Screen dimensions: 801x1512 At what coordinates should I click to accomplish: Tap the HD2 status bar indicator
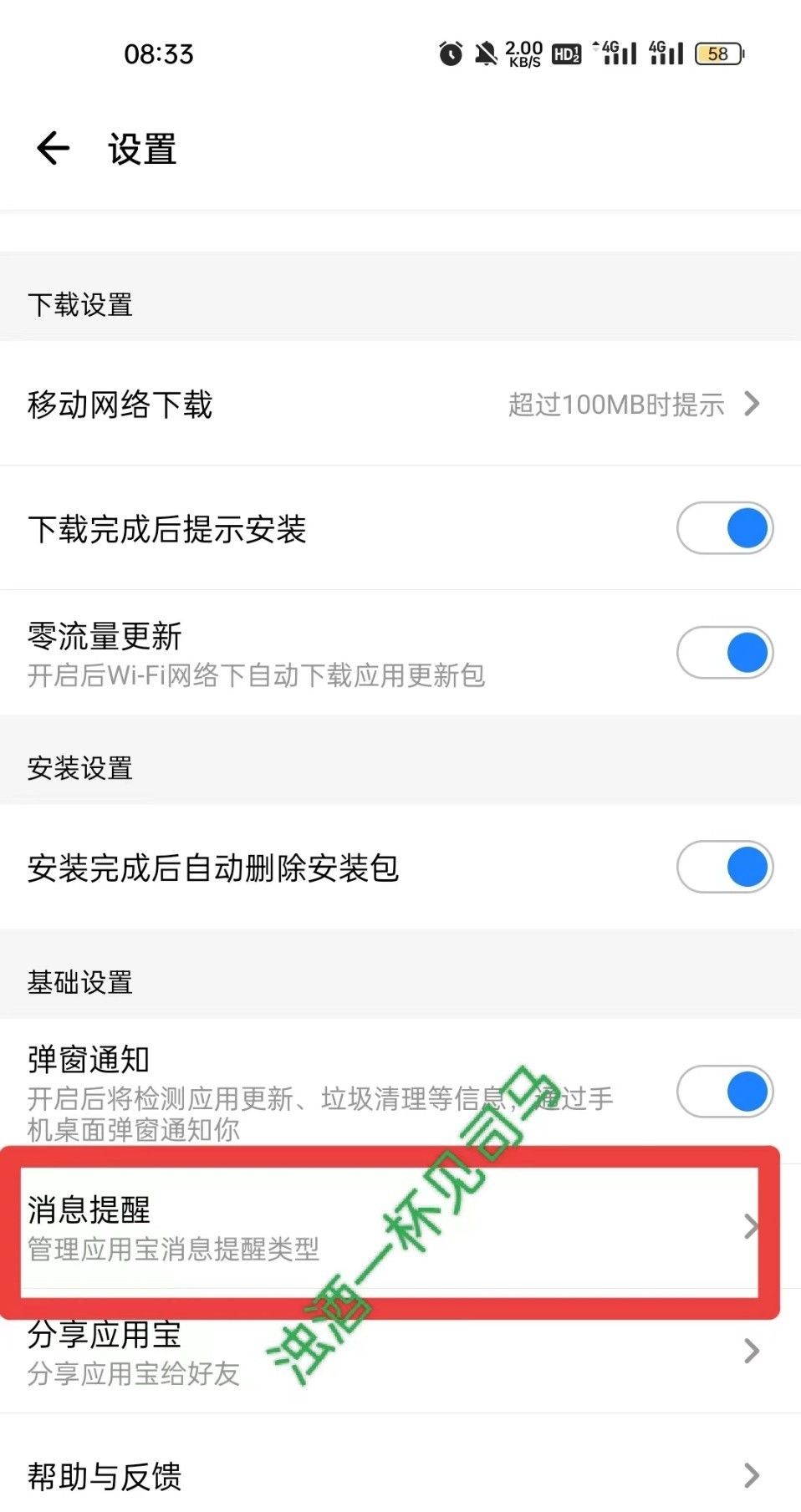tap(567, 53)
